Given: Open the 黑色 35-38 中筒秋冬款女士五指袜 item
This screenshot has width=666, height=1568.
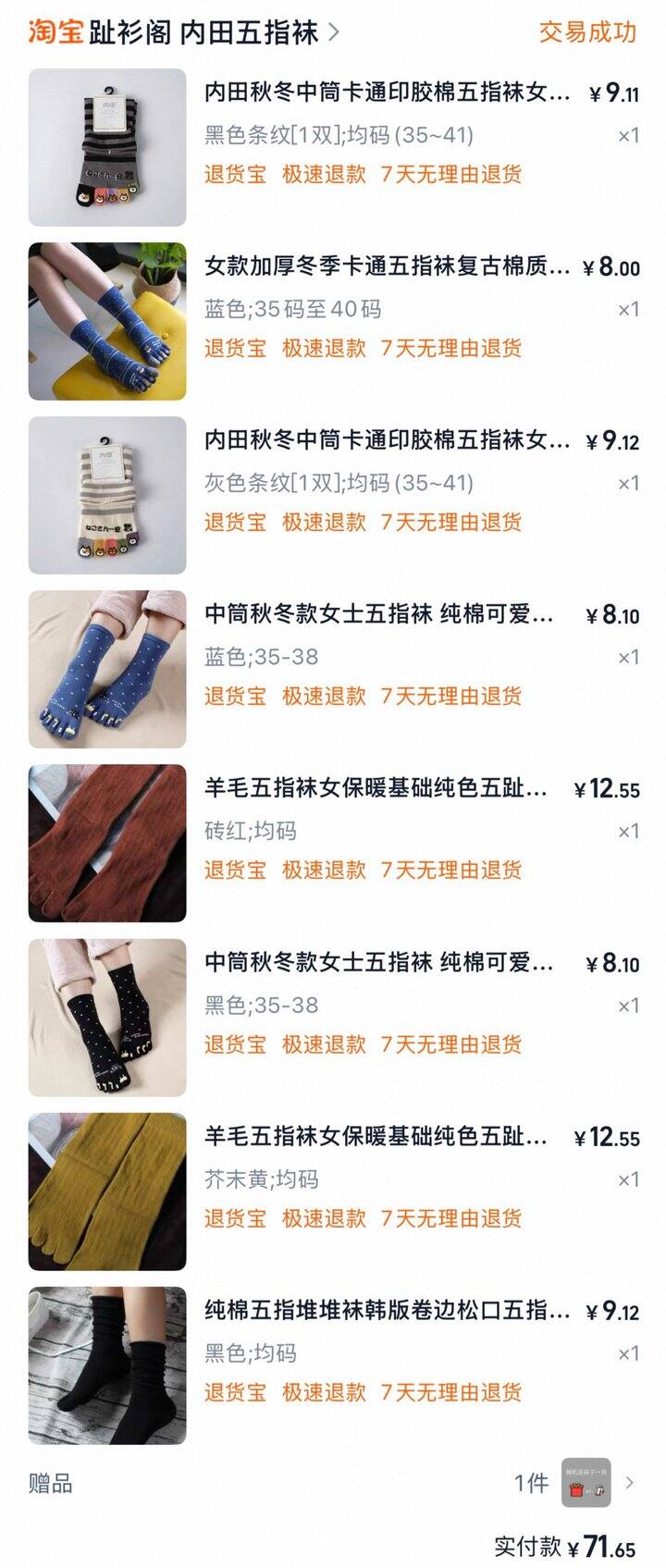Looking at the screenshot, I should [379, 963].
